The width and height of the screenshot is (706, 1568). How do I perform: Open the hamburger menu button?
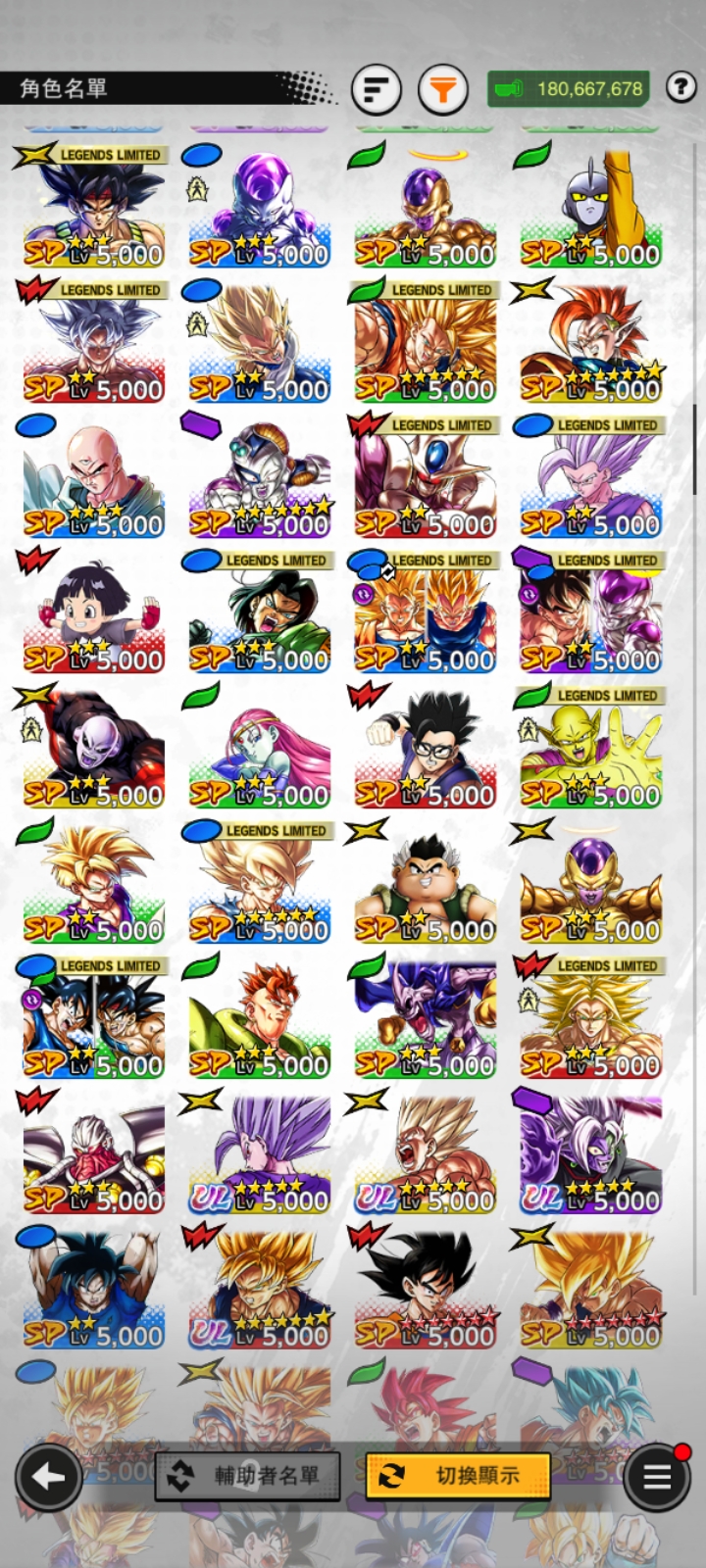point(657,1476)
